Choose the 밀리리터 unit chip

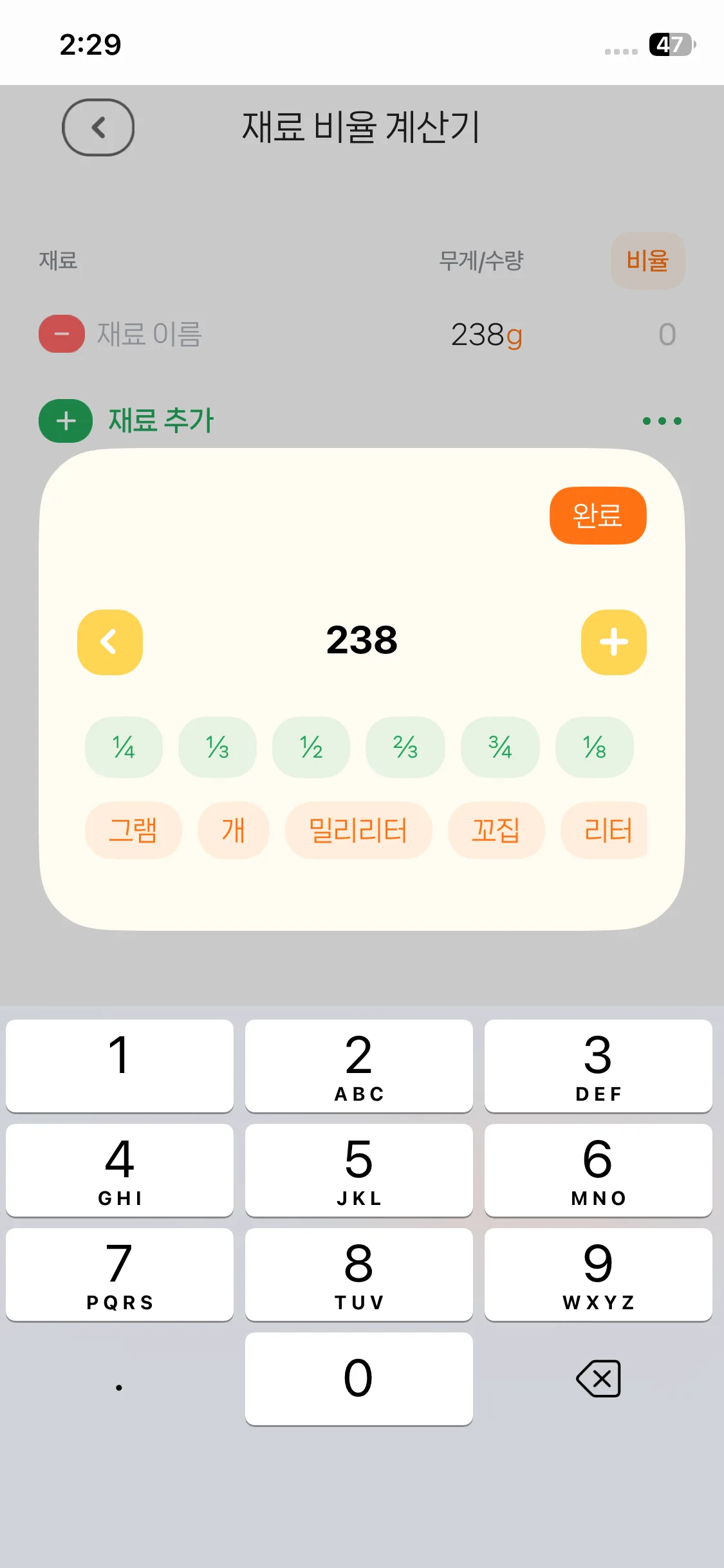point(358,830)
